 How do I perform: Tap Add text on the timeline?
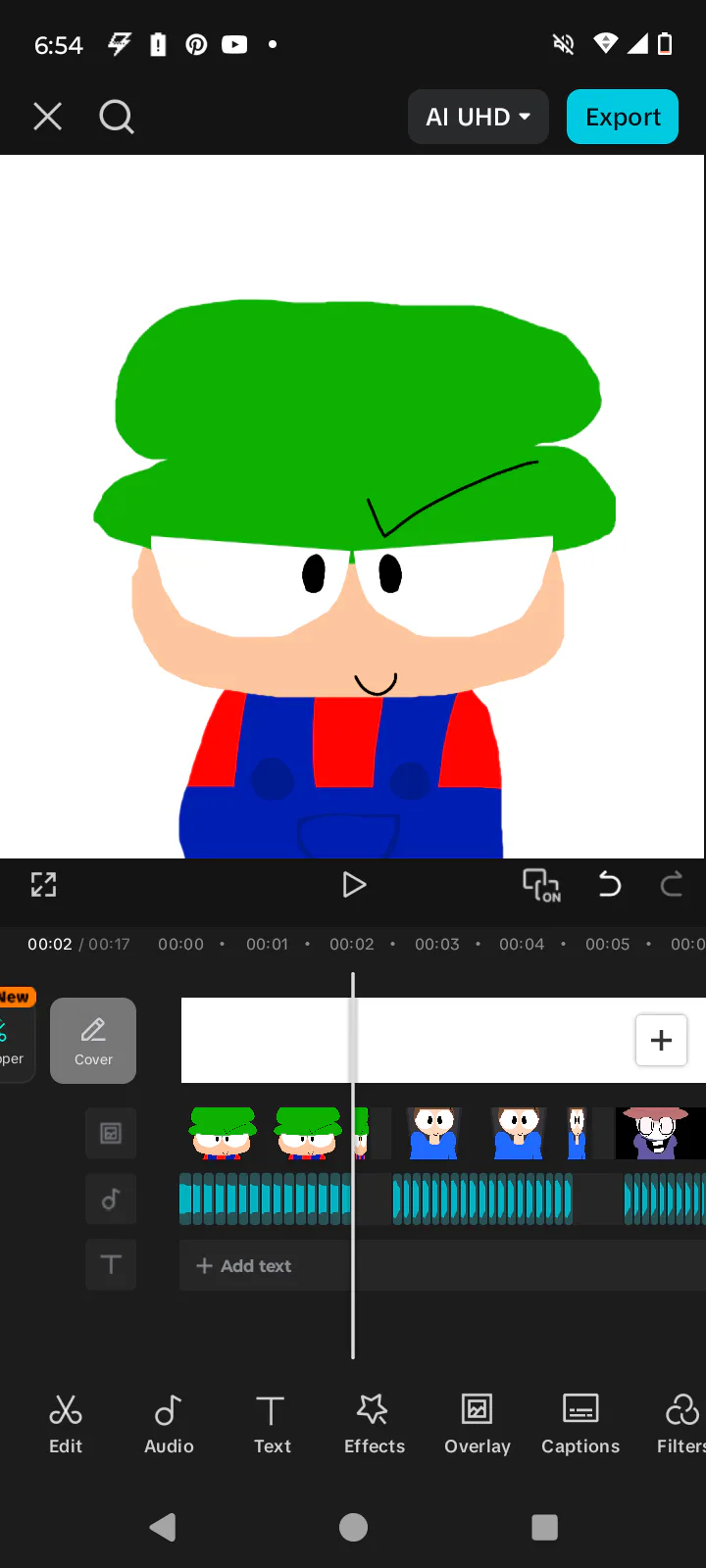pos(244,1265)
